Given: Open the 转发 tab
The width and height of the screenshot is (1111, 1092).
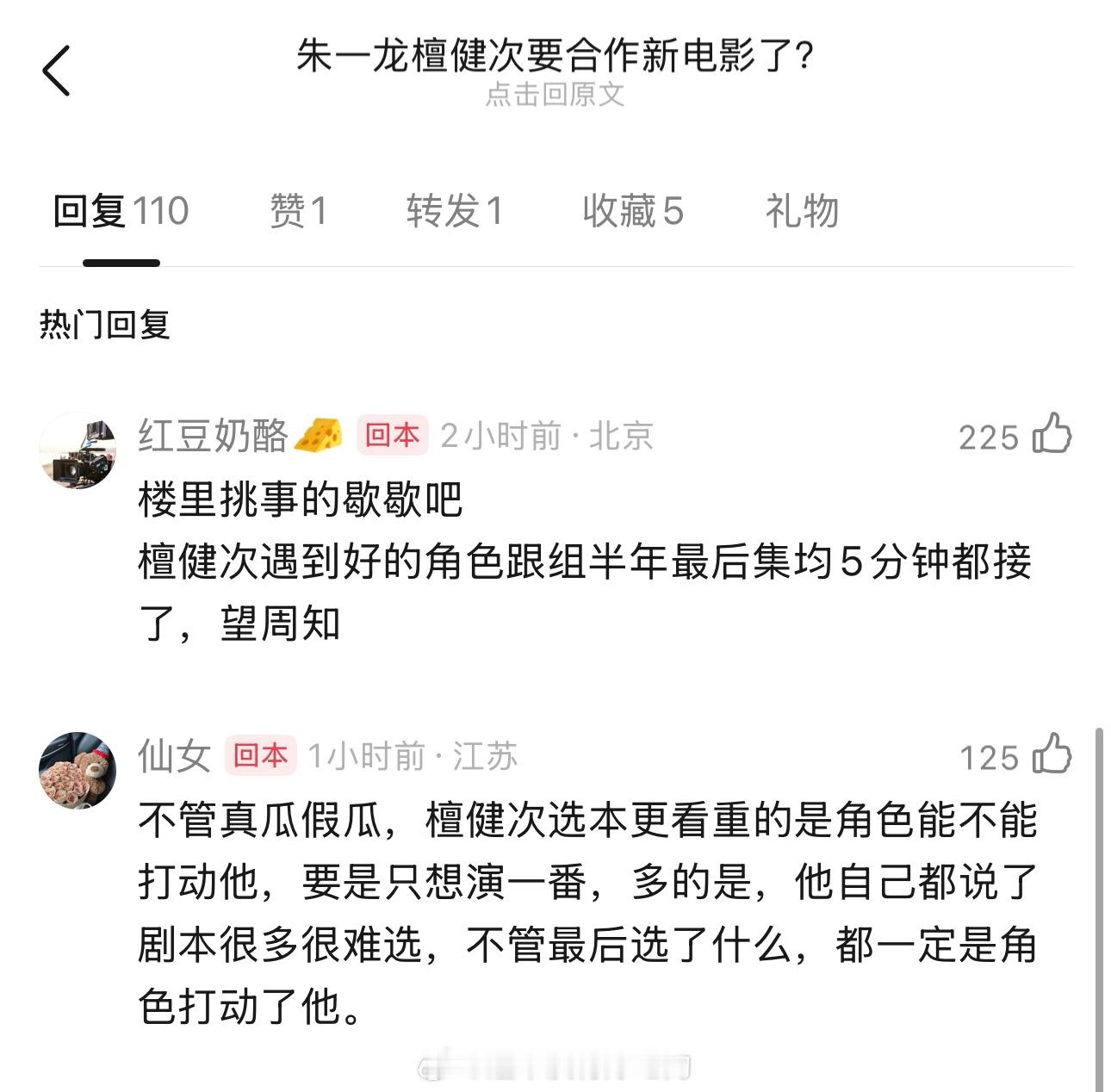Looking at the screenshot, I should click(x=454, y=211).
